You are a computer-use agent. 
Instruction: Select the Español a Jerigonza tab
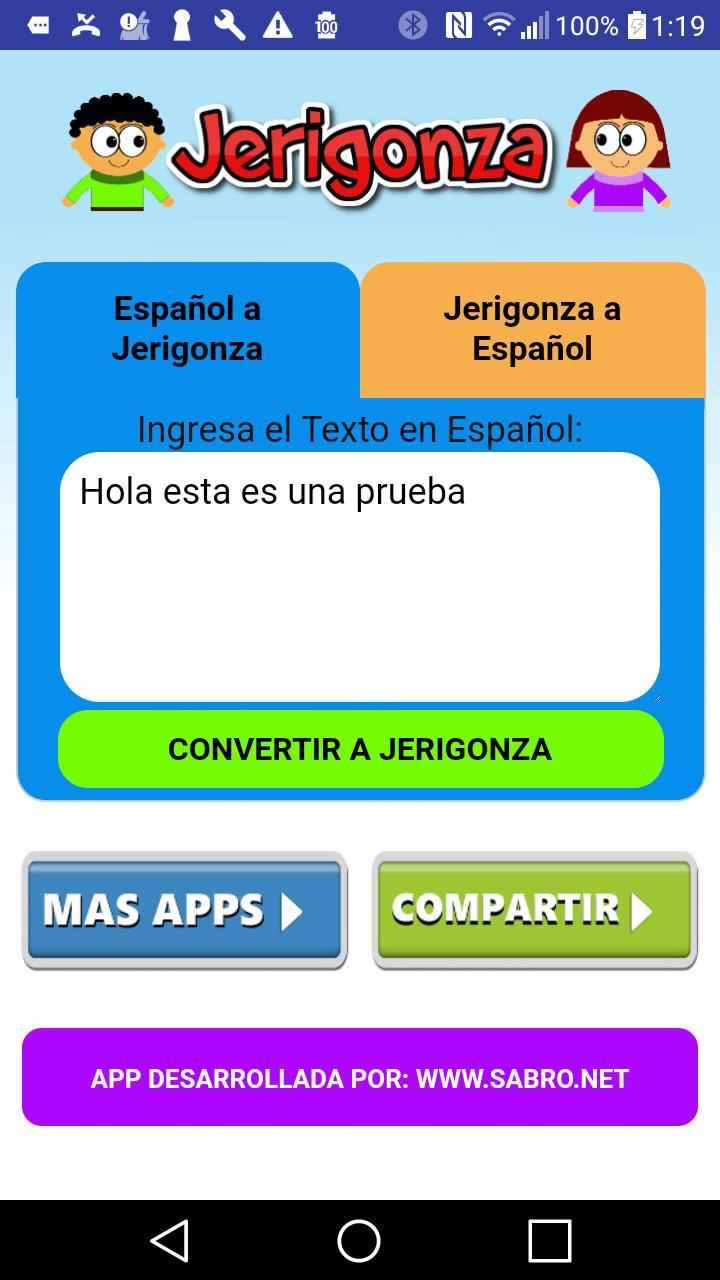(x=187, y=329)
